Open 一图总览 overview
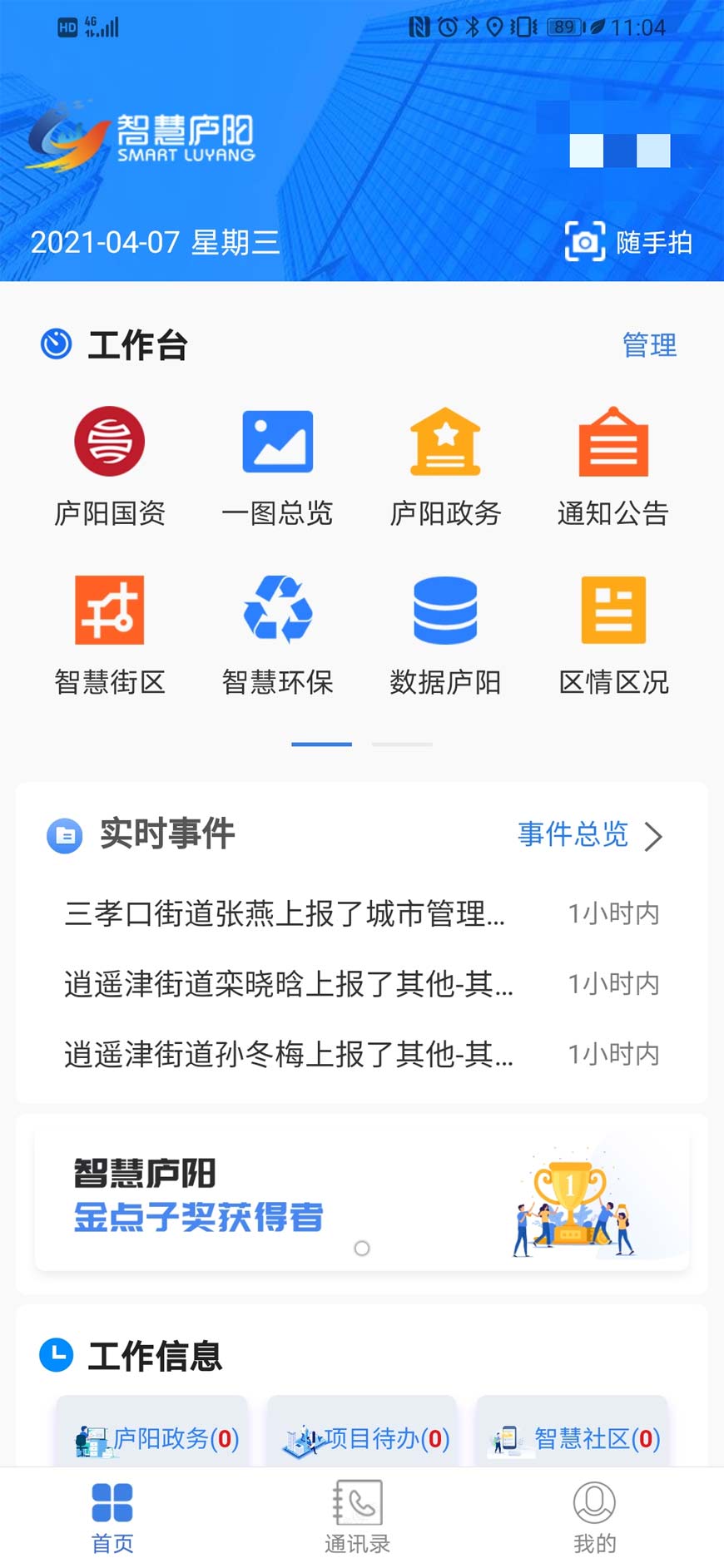The height and width of the screenshot is (1568, 724). 277,467
